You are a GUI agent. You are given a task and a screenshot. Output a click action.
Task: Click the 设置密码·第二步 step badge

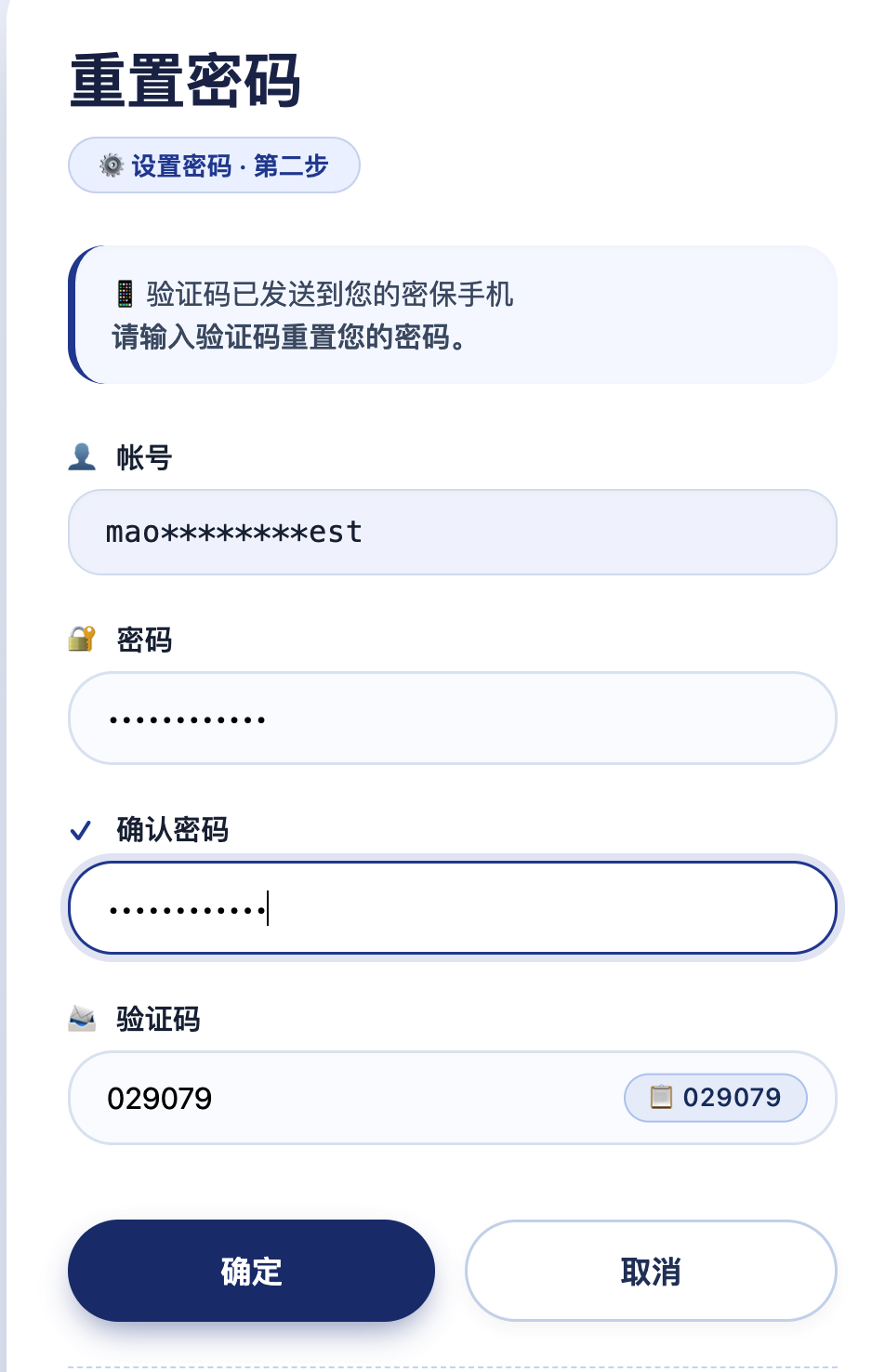pyautogui.click(x=214, y=165)
